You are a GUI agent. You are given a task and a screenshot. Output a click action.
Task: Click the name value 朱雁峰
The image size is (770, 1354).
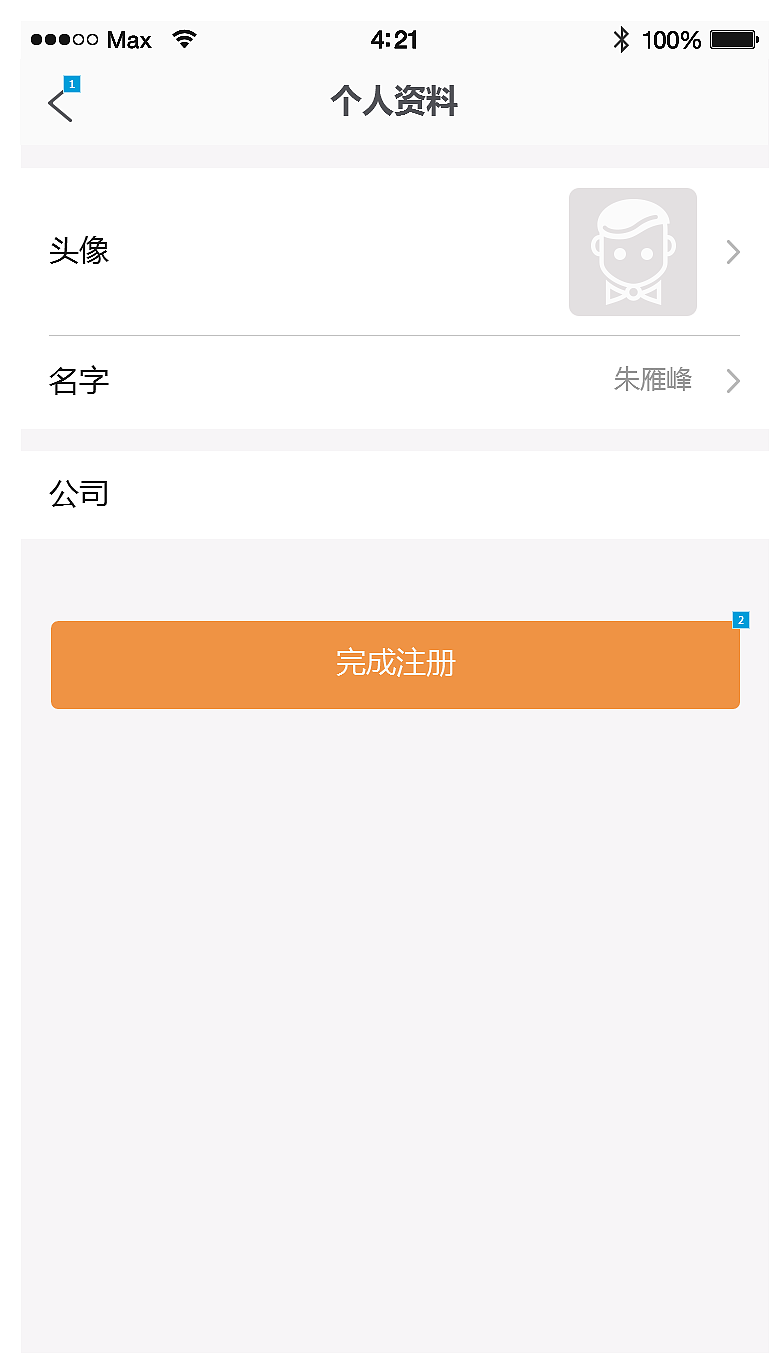coord(651,380)
